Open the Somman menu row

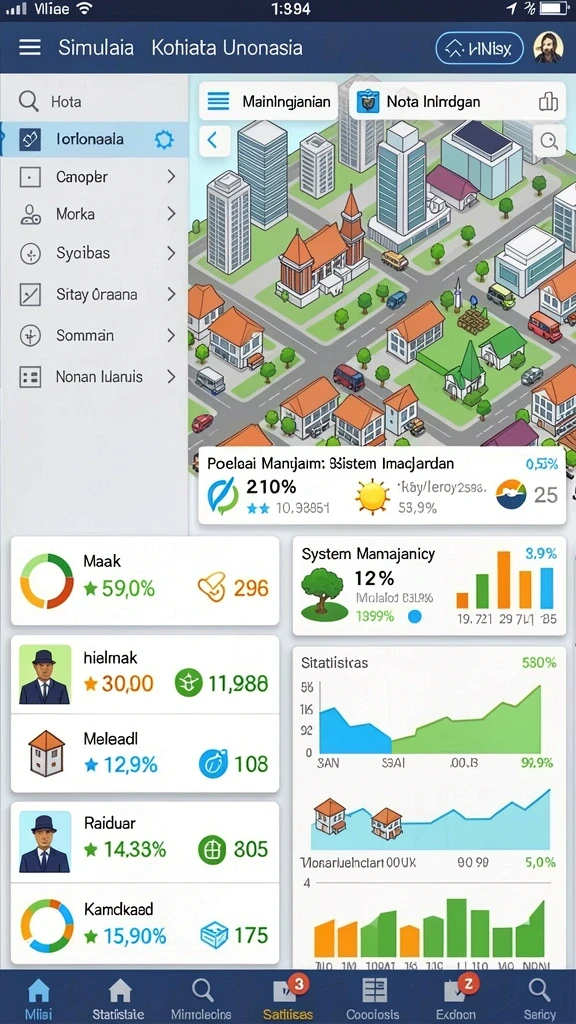pyautogui.click(x=94, y=336)
